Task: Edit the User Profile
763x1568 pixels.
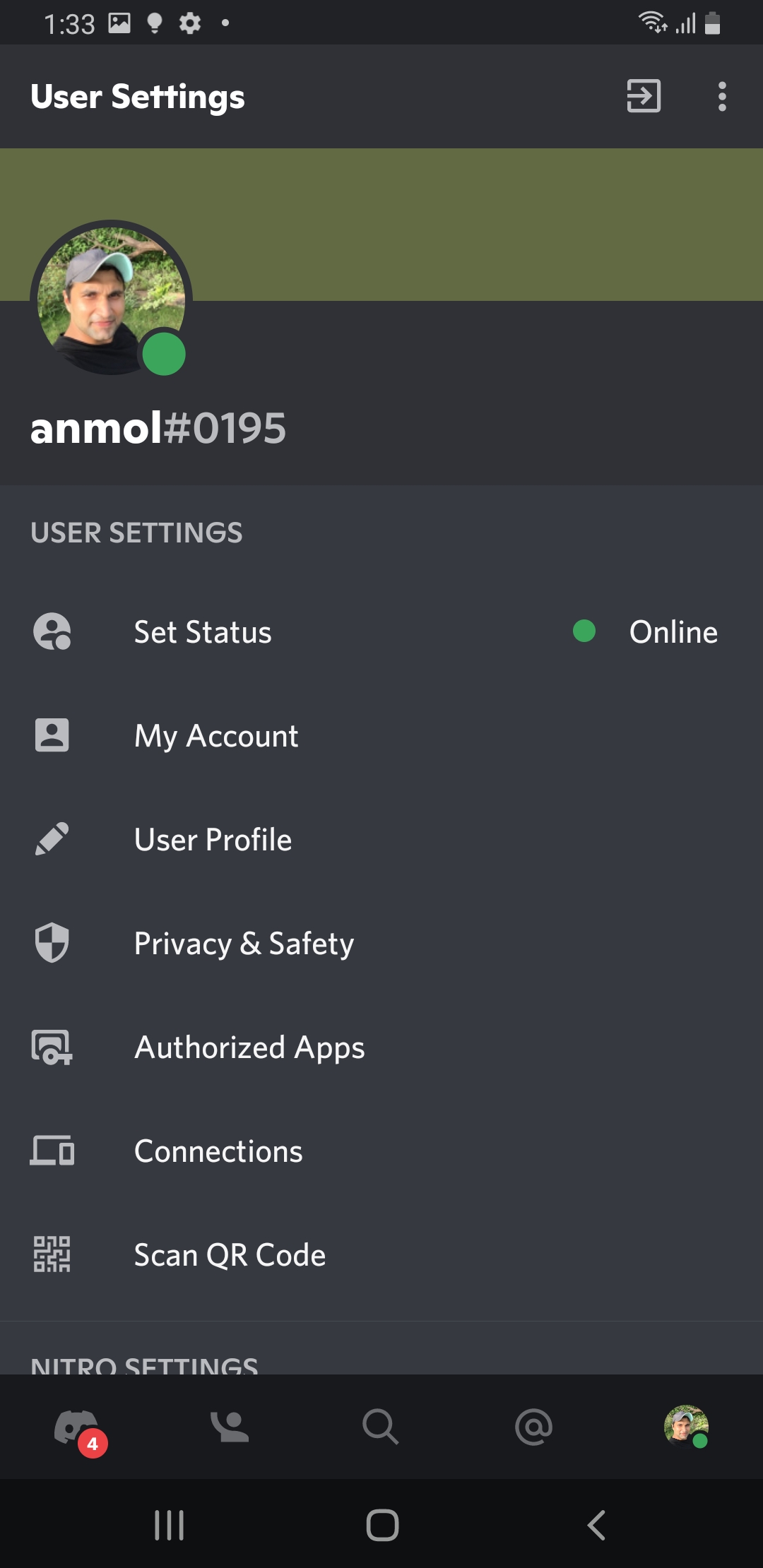Action: pos(213,839)
